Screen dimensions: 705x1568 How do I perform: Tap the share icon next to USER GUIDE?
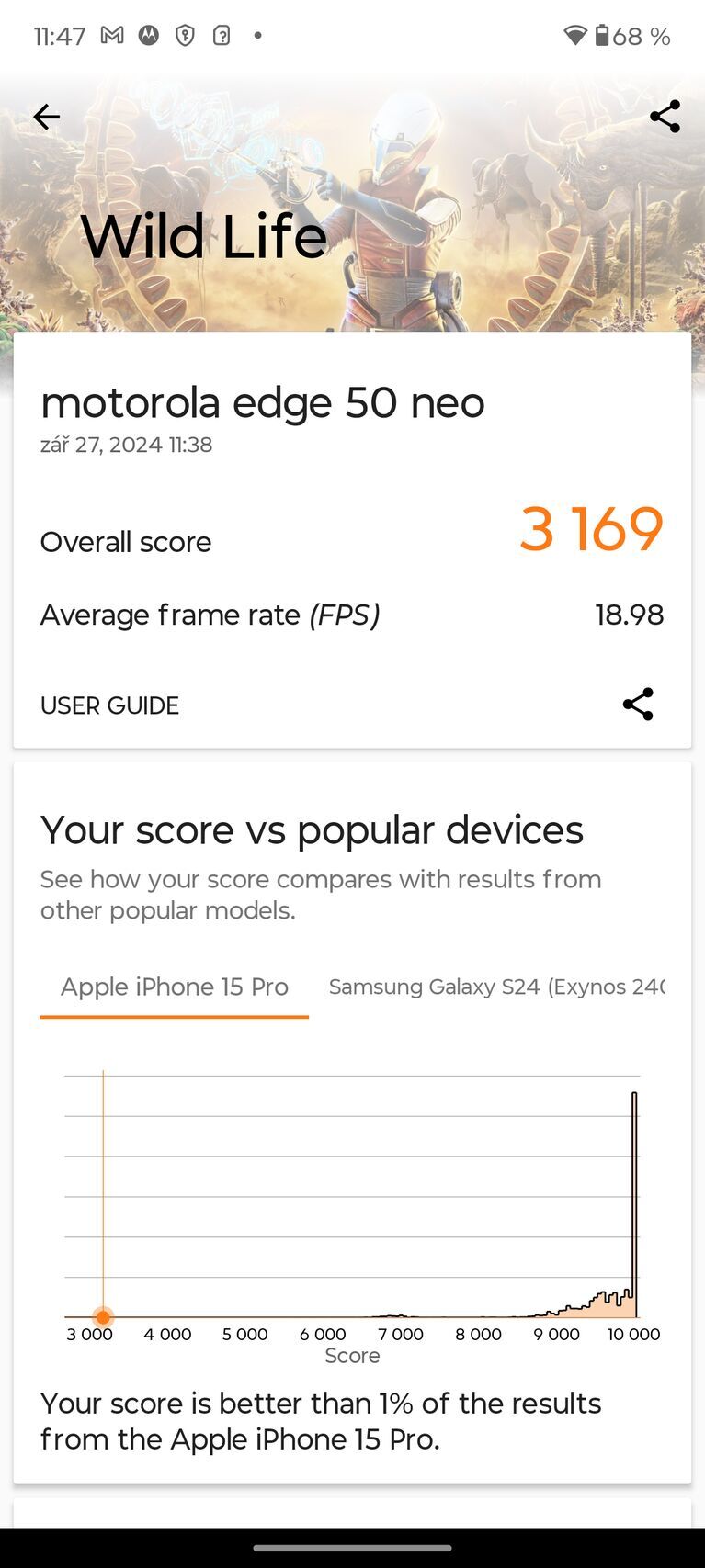point(638,705)
